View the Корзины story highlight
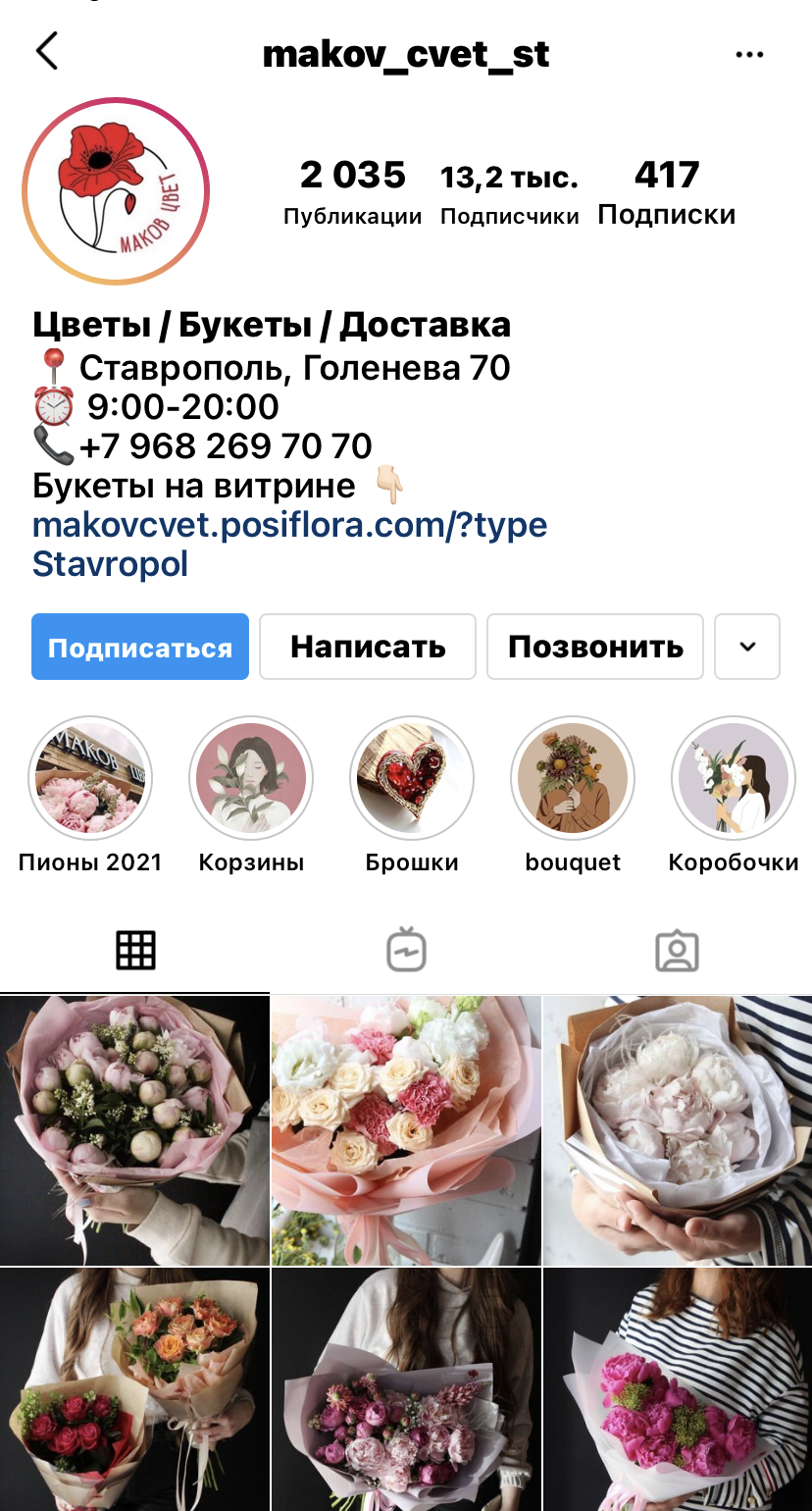 (251, 778)
